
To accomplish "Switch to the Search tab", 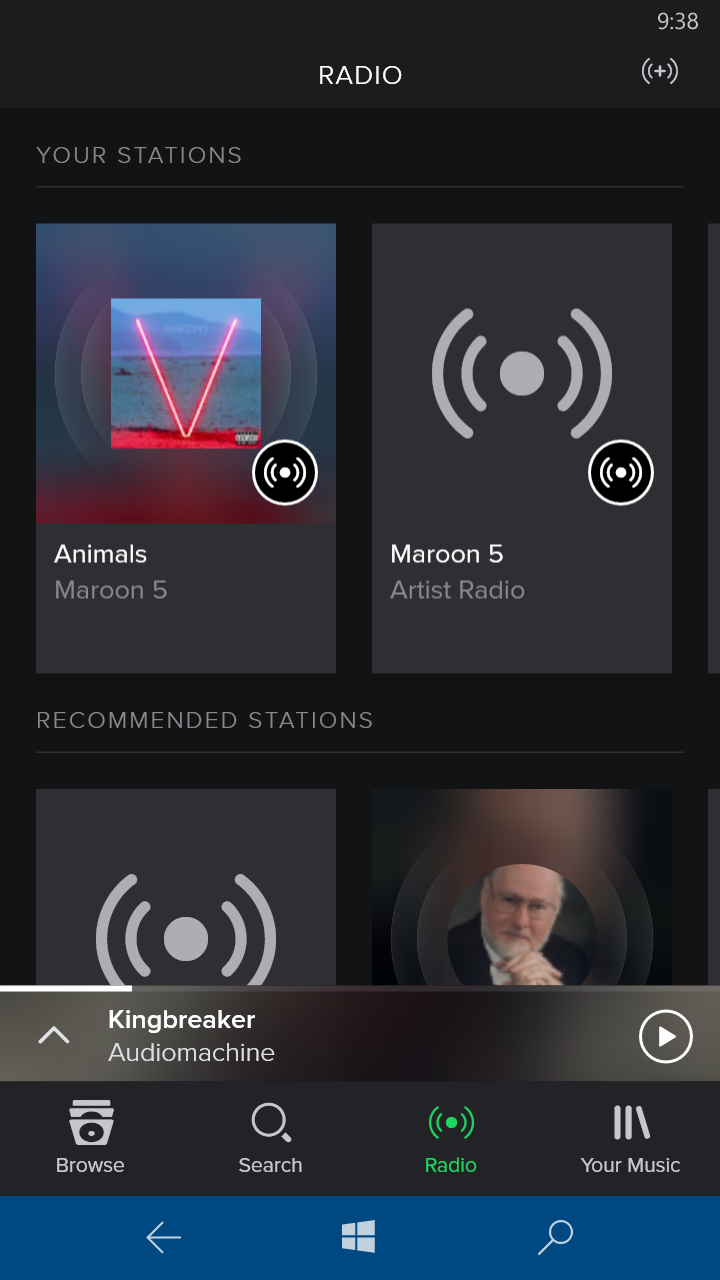I will tap(270, 1138).
